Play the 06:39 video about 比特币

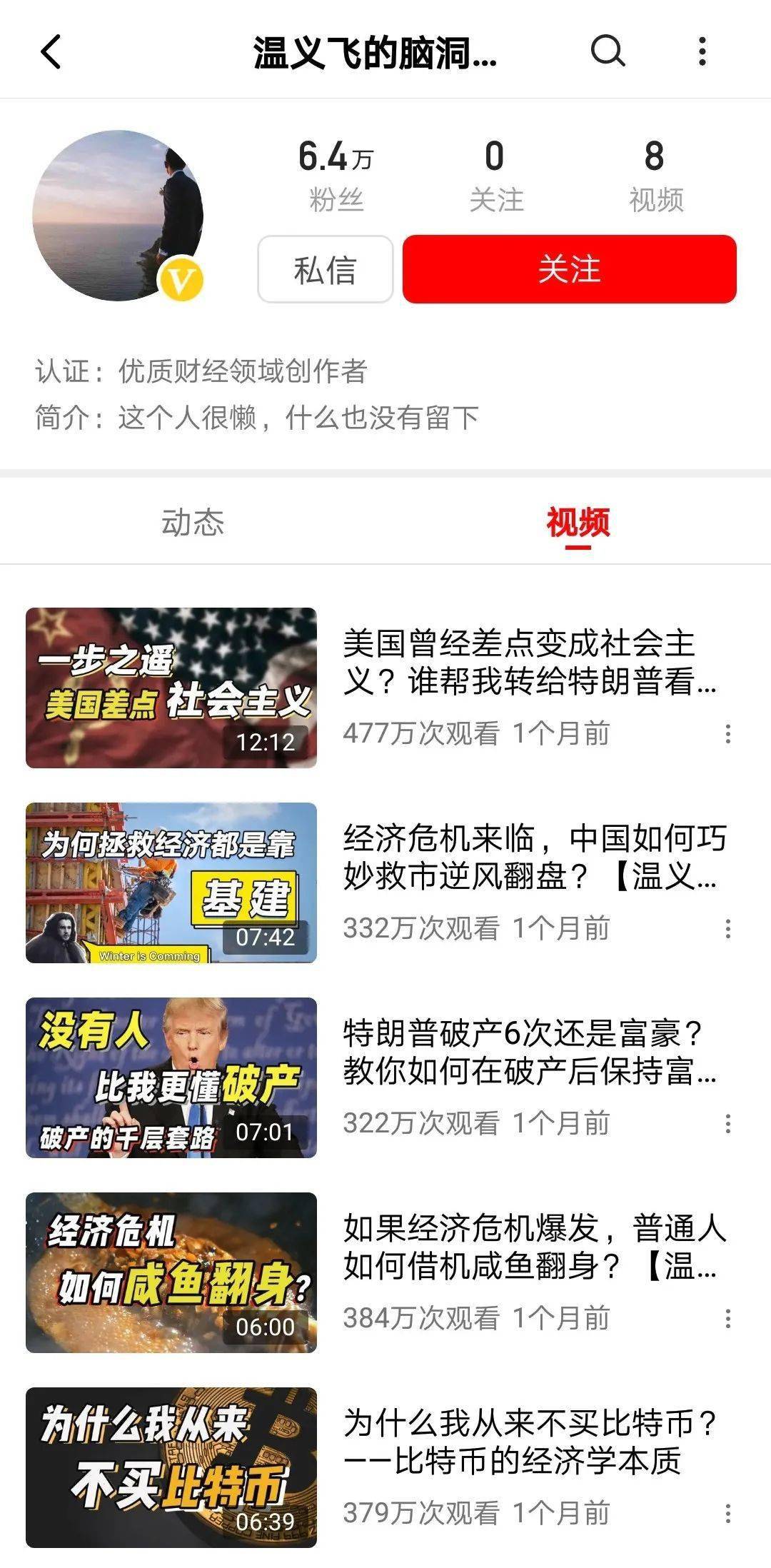171,1467
